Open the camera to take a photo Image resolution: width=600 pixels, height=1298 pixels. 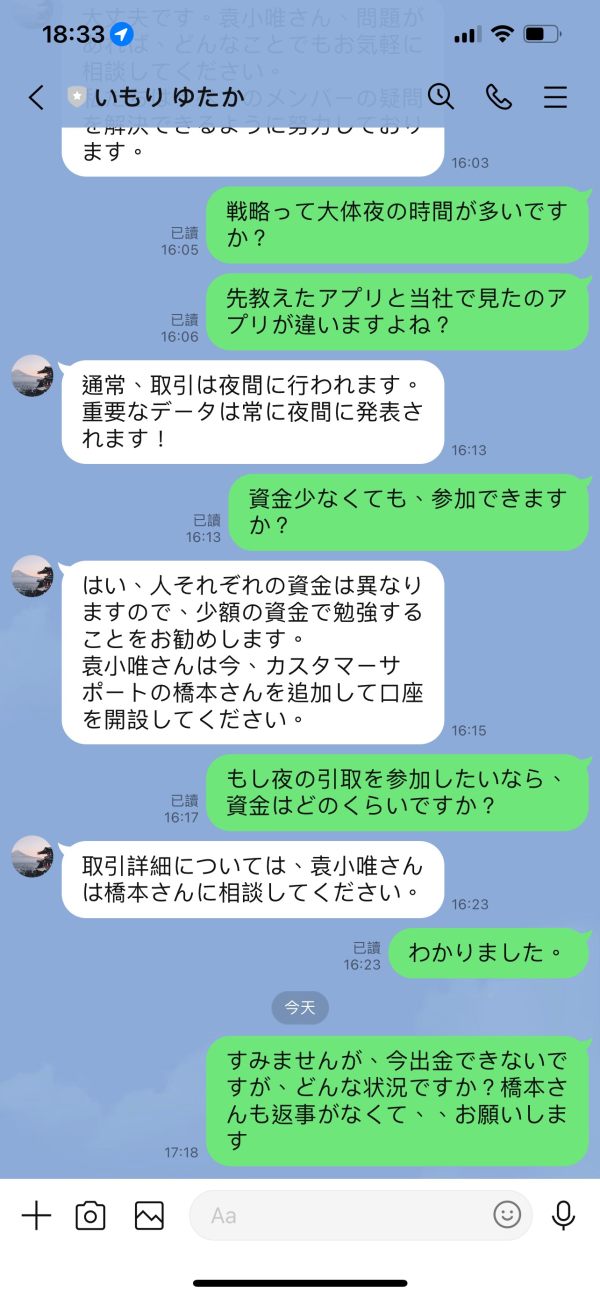(91, 1215)
